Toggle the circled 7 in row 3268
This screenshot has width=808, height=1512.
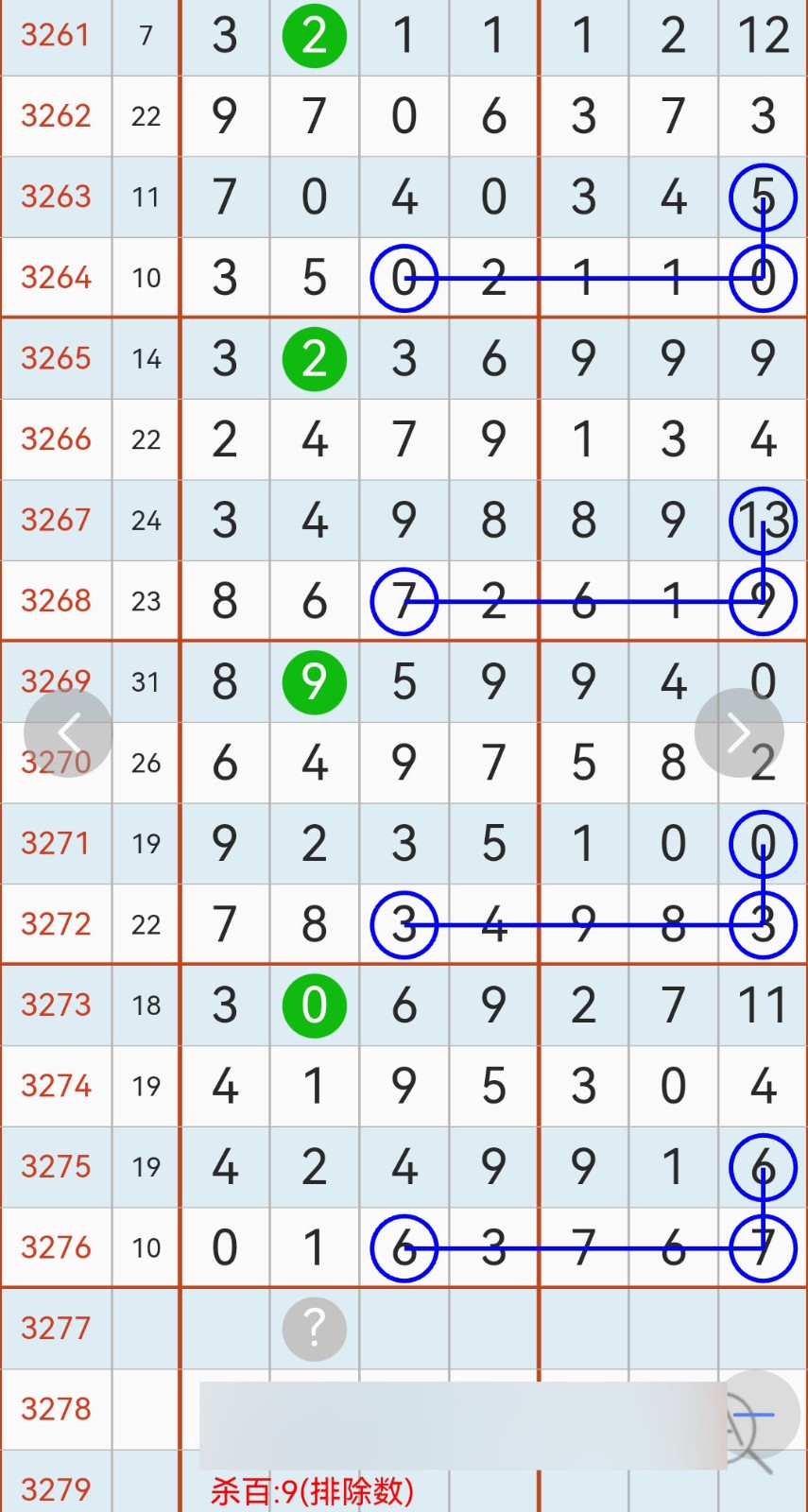click(404, 600)
